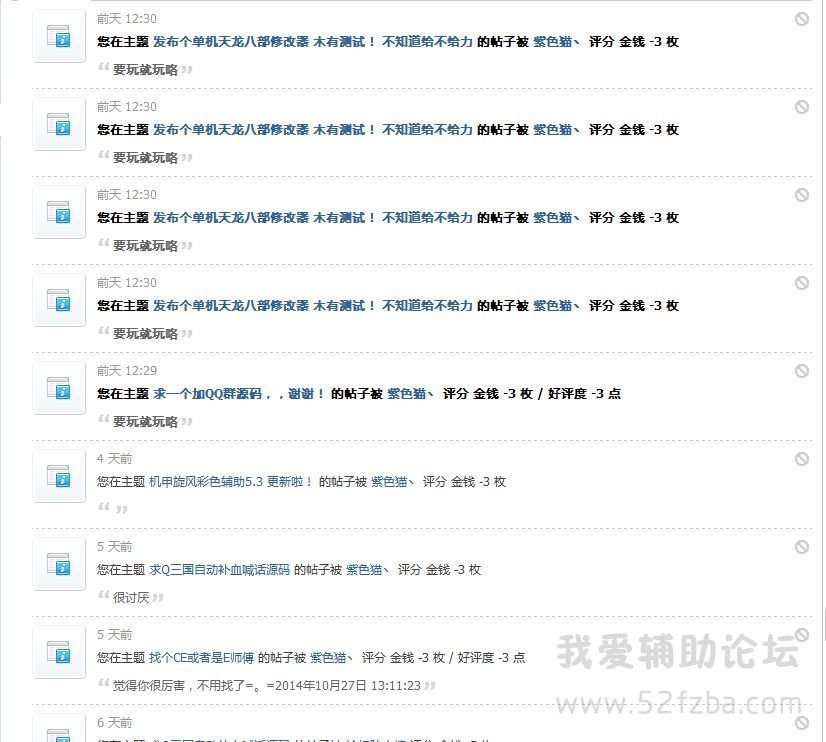Open thread 求Q三国自动补血喊话源码

click(x=219, y=570)
